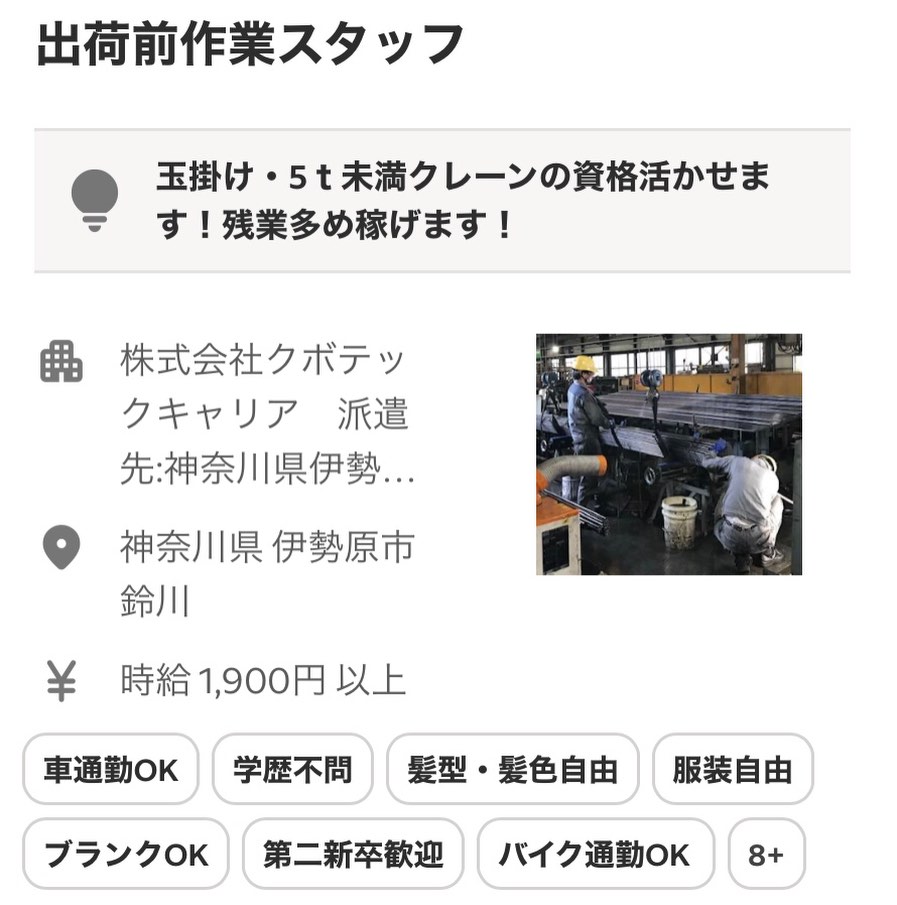This screenshot has height=905, width=897.
Task: Choose the 服装自由 tag
Action: point(732,769)
